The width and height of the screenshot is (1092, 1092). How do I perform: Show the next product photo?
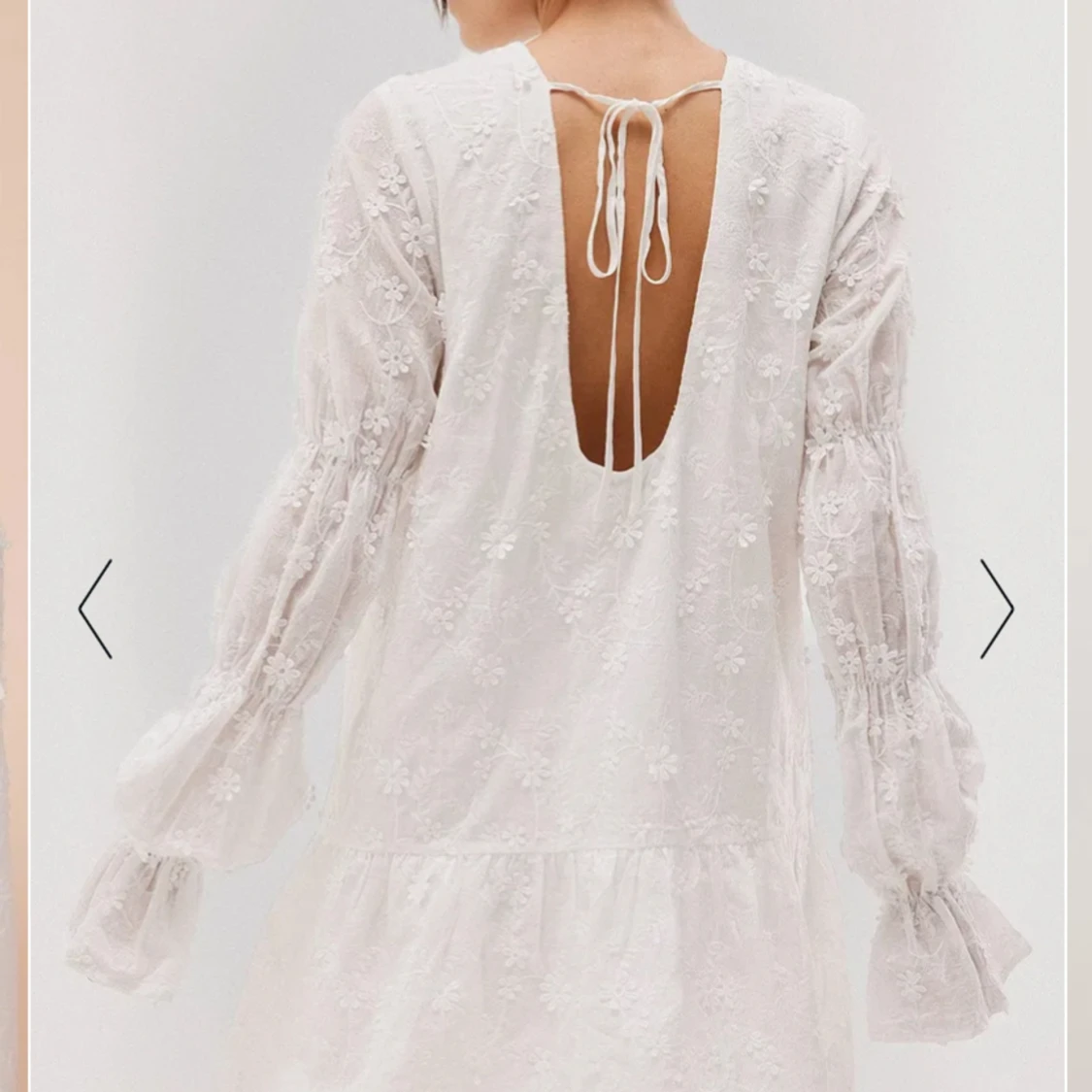997,609
